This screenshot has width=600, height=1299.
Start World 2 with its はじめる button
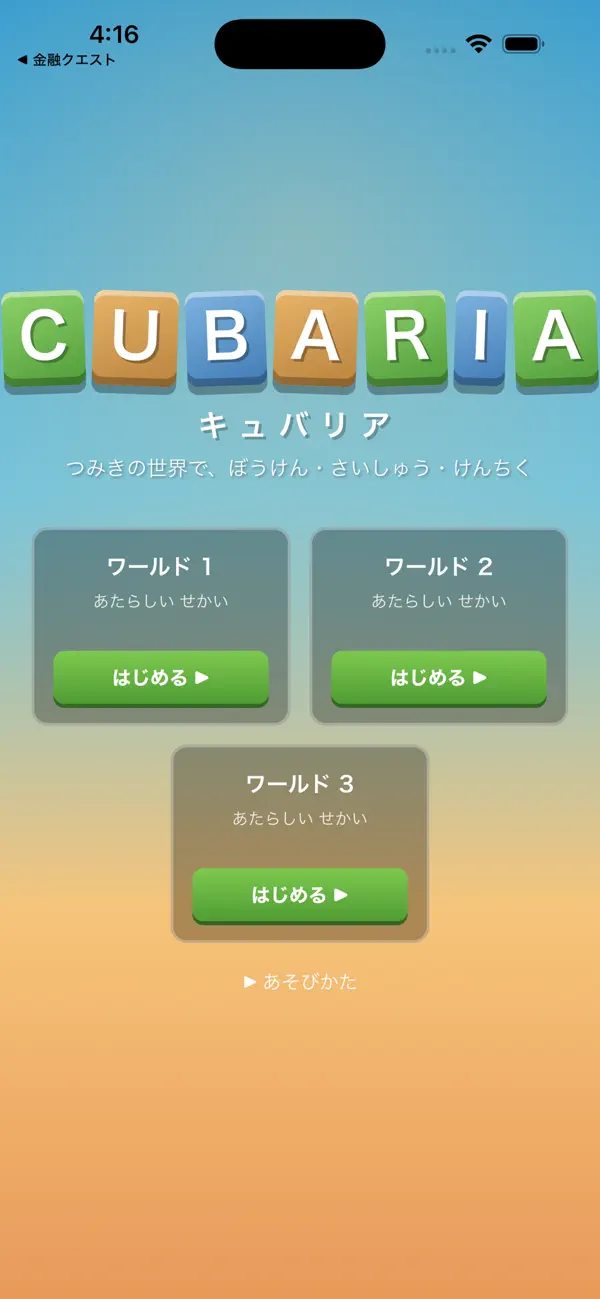[439, 678]
